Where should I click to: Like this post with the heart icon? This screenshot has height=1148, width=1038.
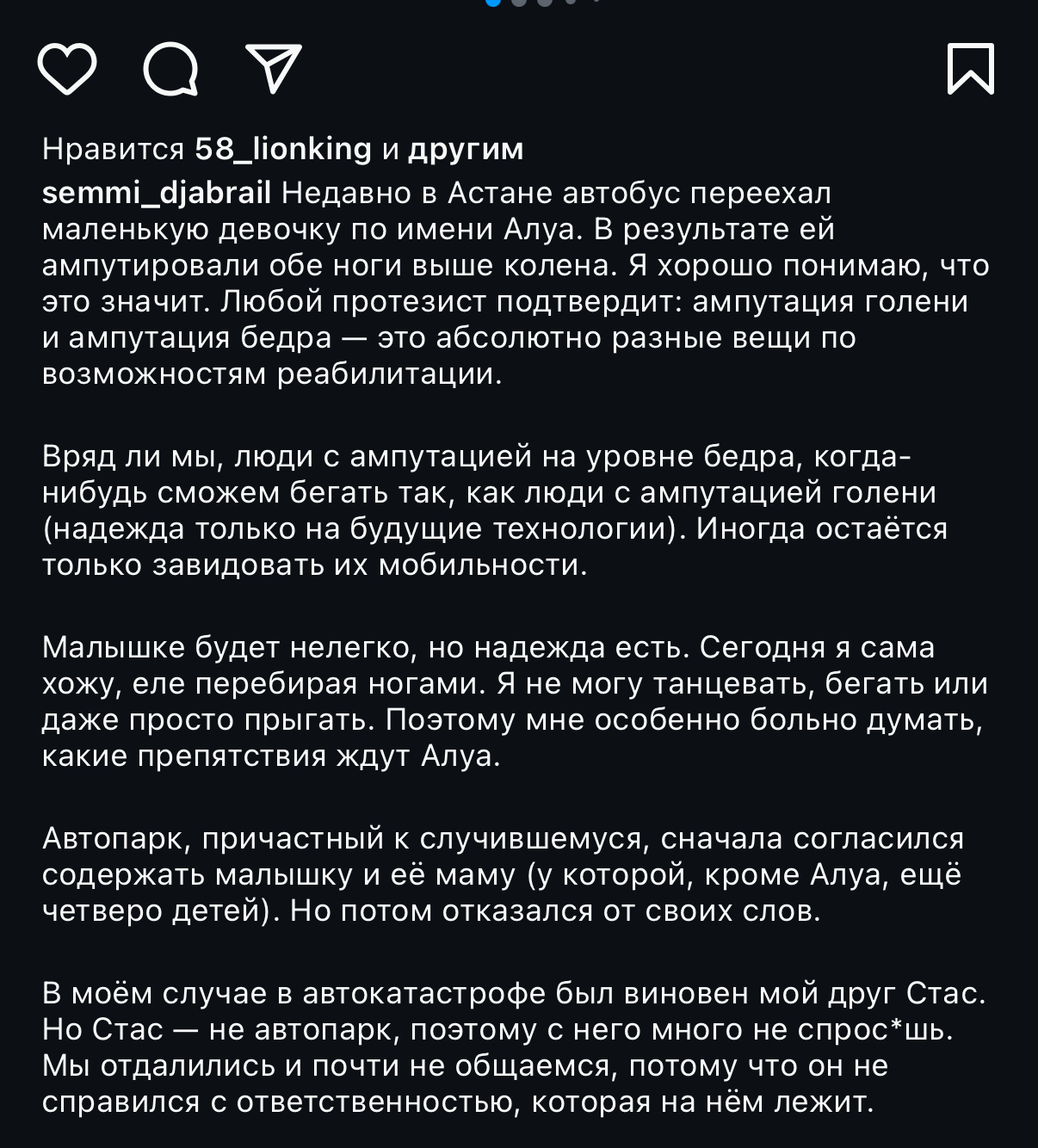(x=67, y=69)
